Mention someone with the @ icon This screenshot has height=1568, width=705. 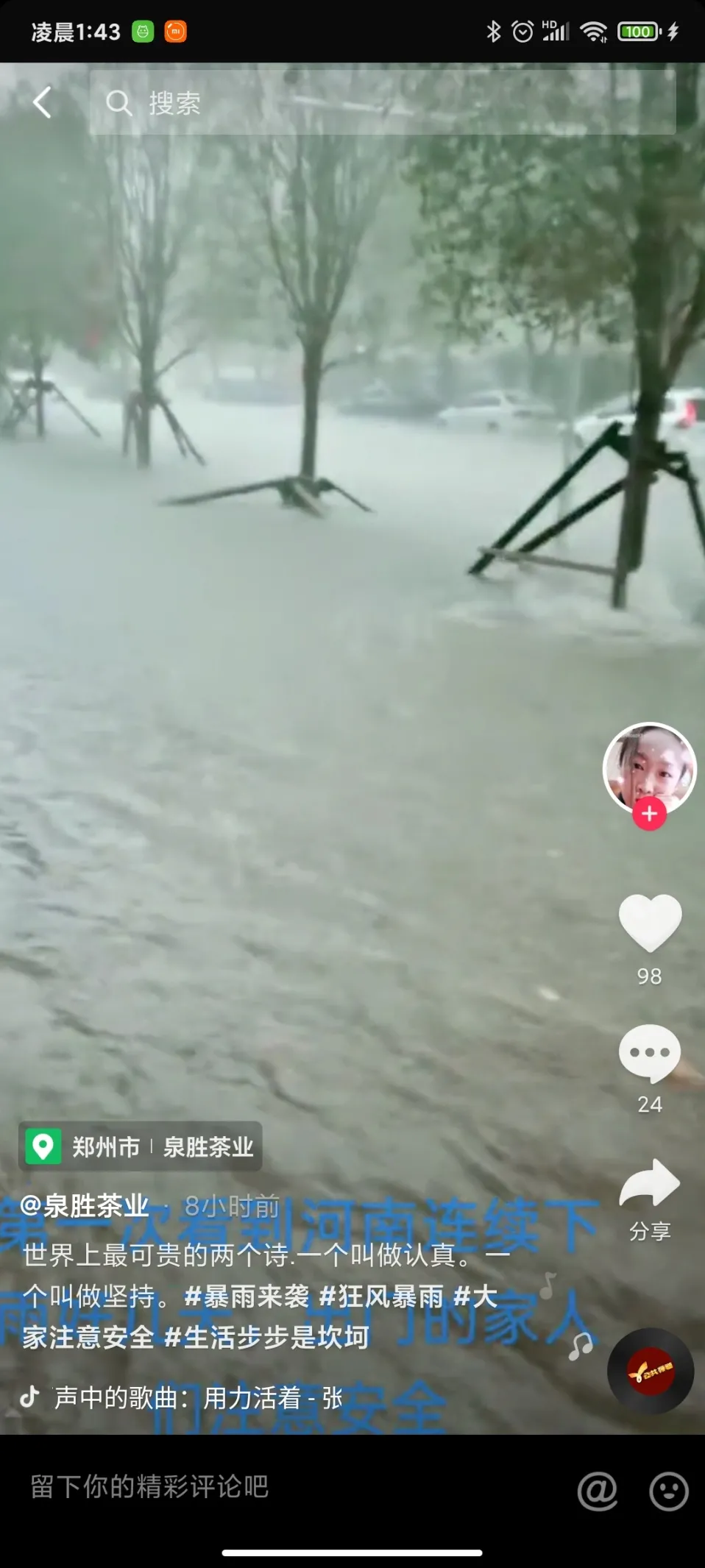[597, 1490]
